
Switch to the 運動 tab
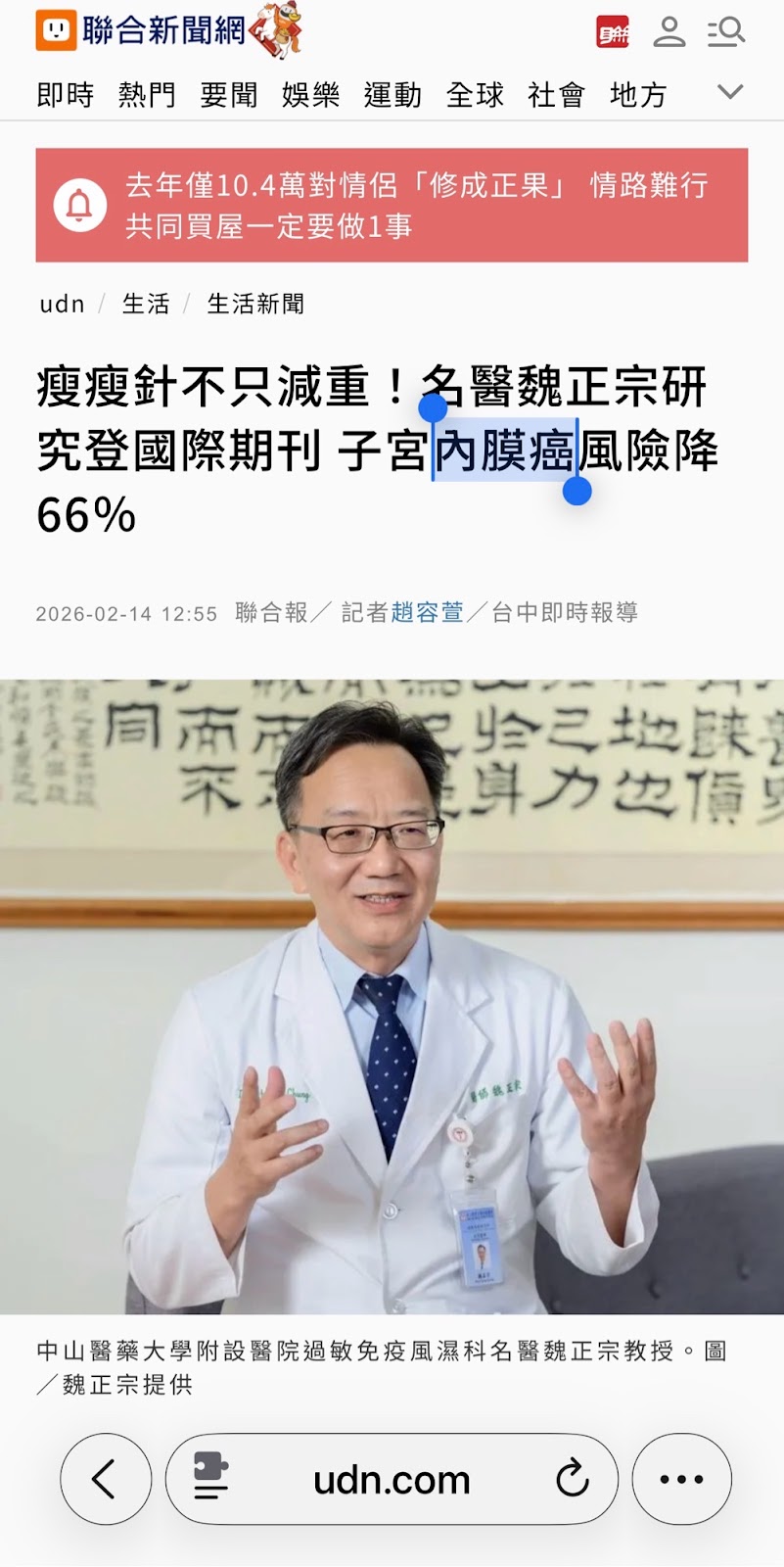[392, 95]
